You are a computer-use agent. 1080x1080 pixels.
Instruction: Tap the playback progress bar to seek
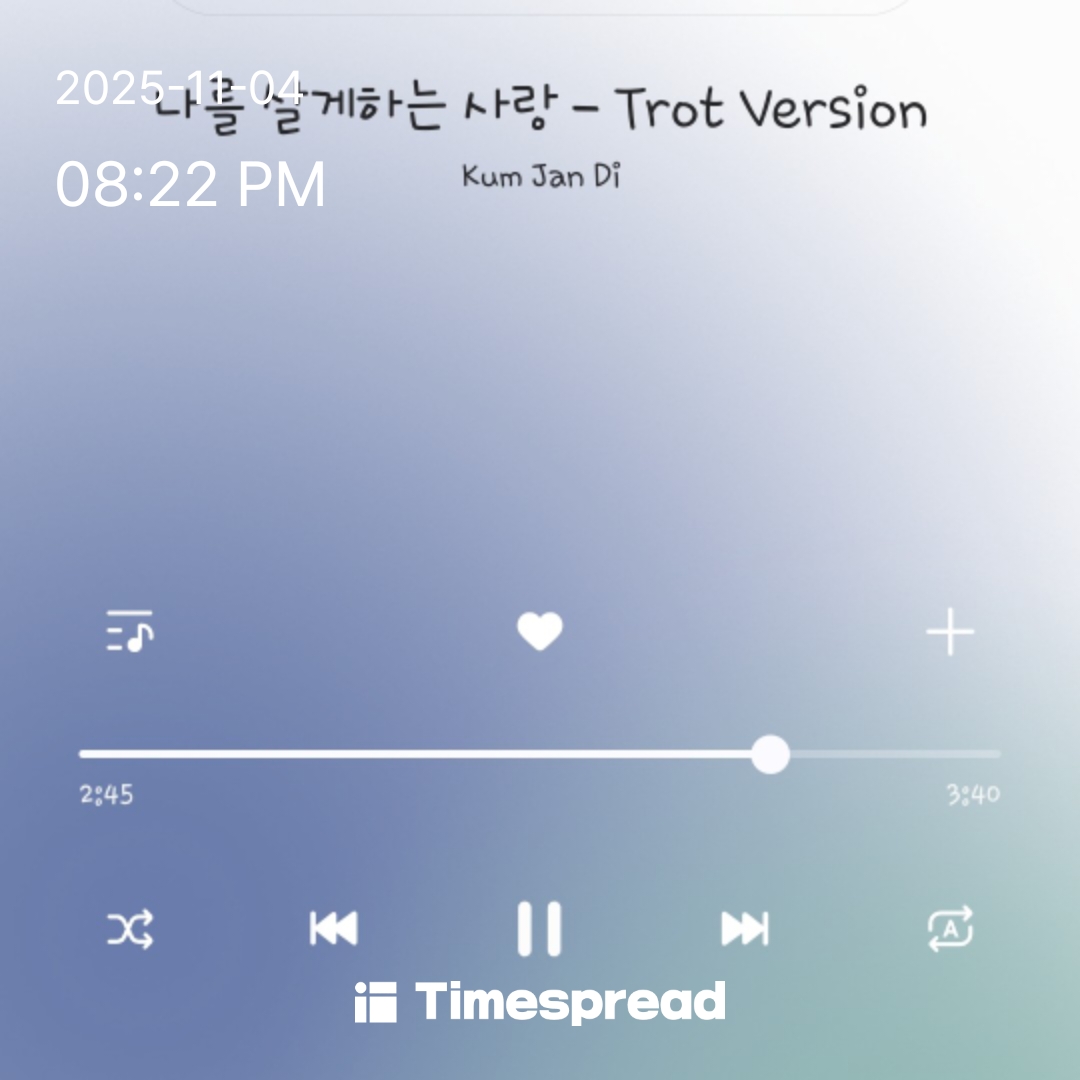(x=540, y=754)
